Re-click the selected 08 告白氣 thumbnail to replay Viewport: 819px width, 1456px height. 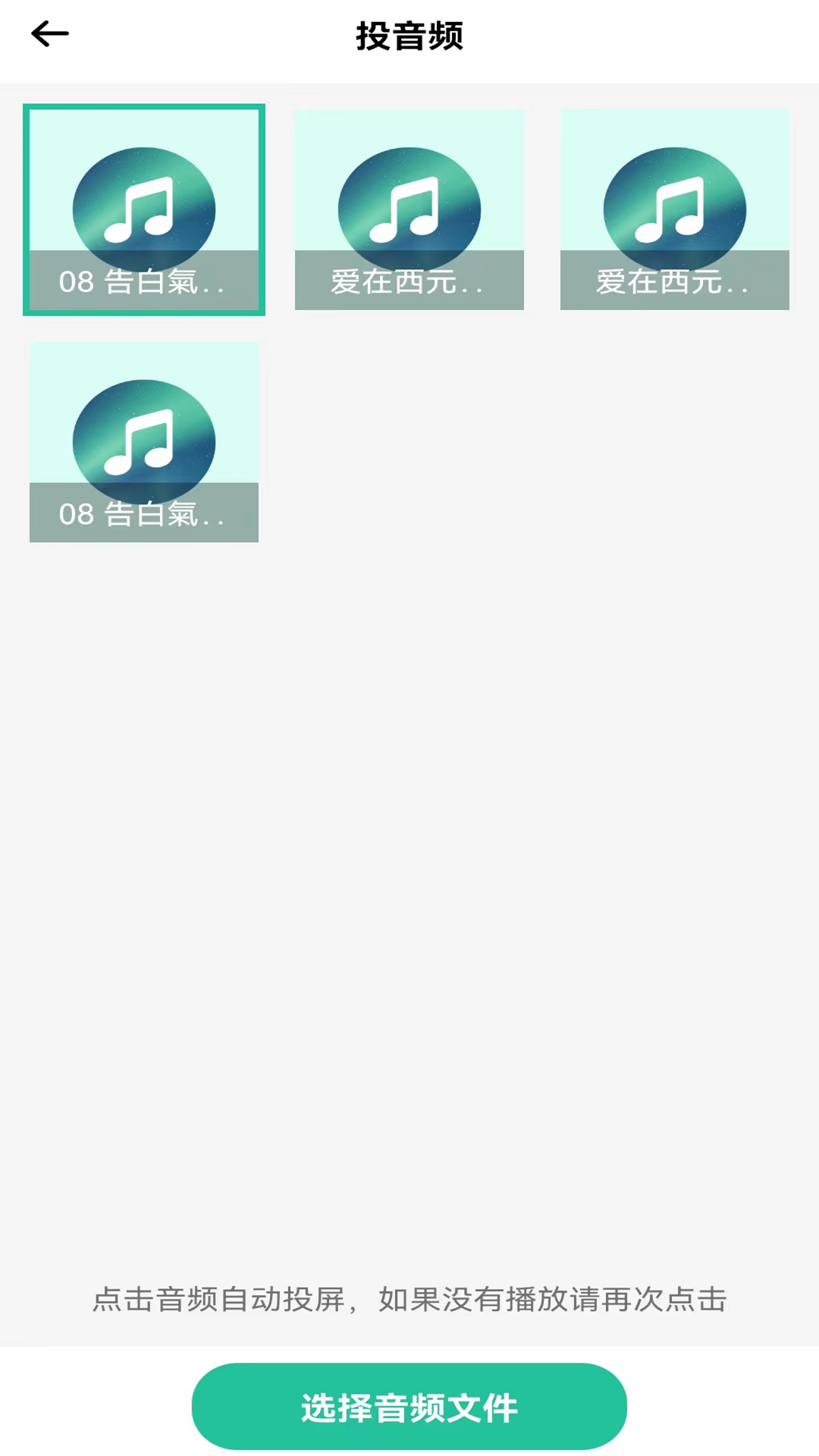click(x=144, y=210)
